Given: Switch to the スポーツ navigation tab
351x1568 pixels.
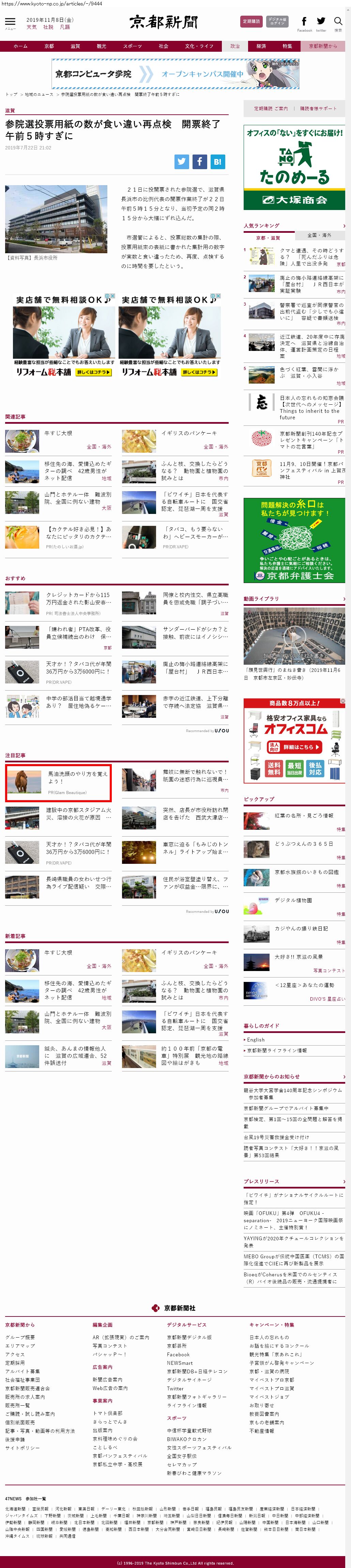Looking at the screenshot, I should 132,46.
